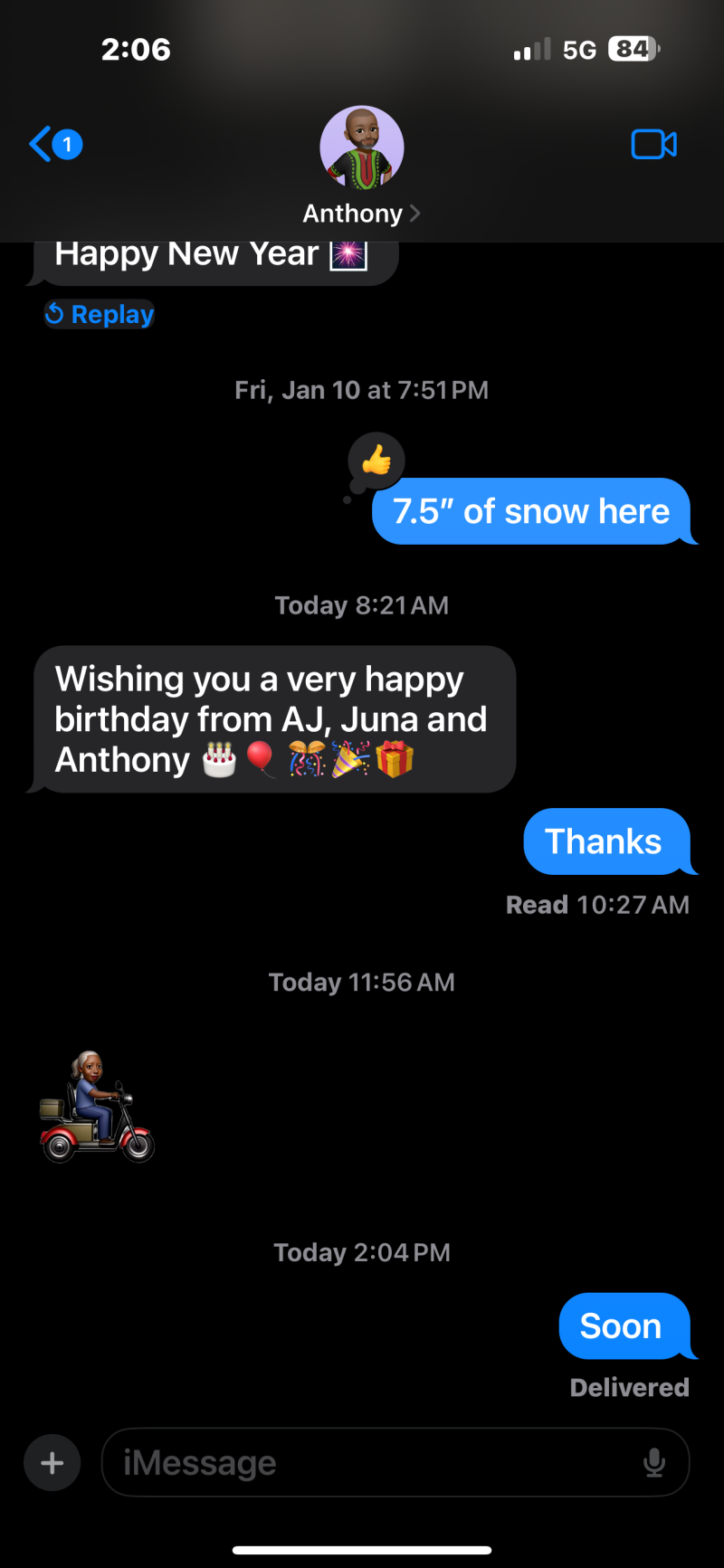This screenshot has width=724, height=1568.
Task: Replay the Happy New Year effect
Action: coord(100,314)
